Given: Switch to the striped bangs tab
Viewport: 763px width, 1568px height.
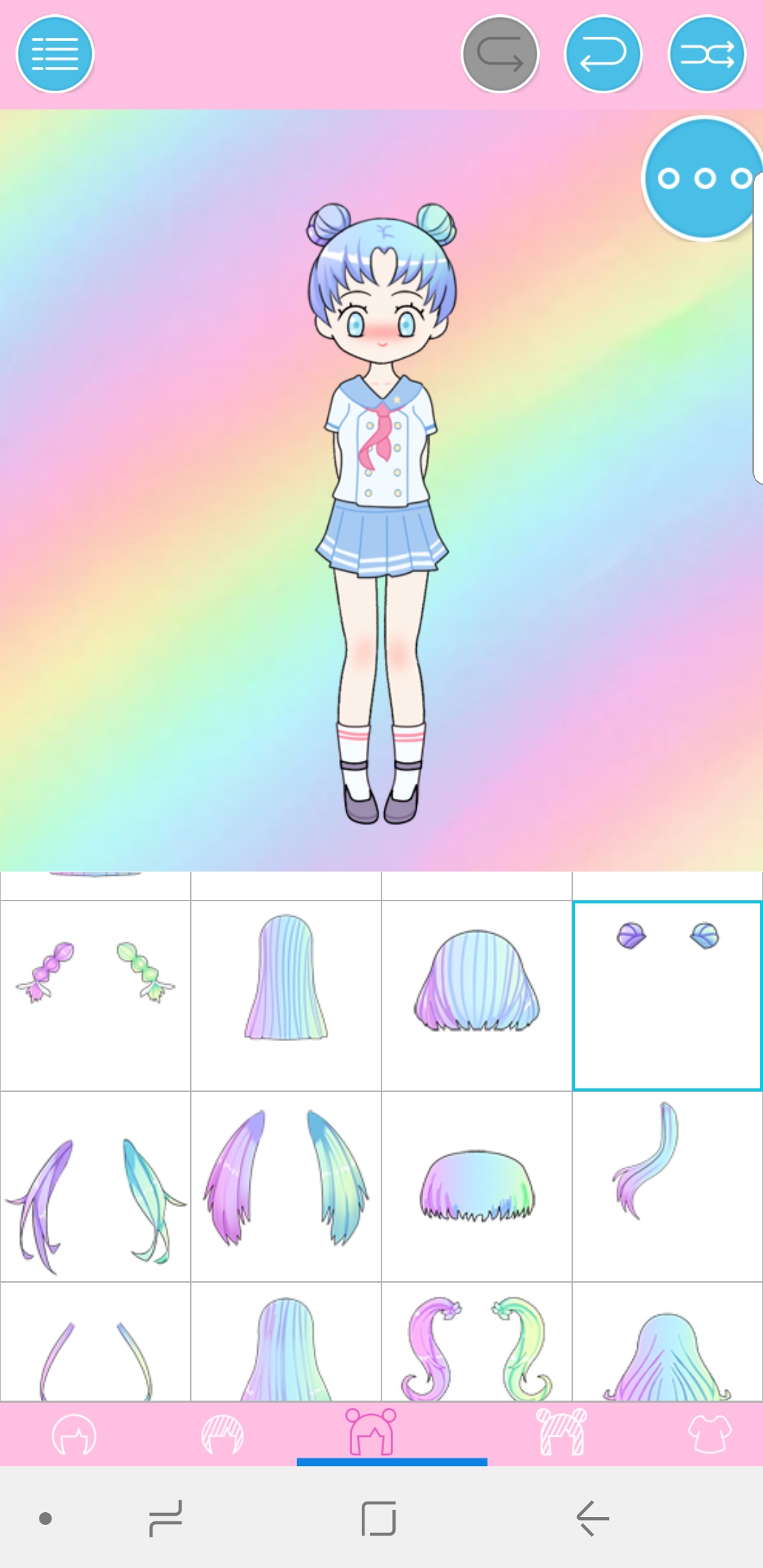Looking at the screenshot, I should (223, 1435).
